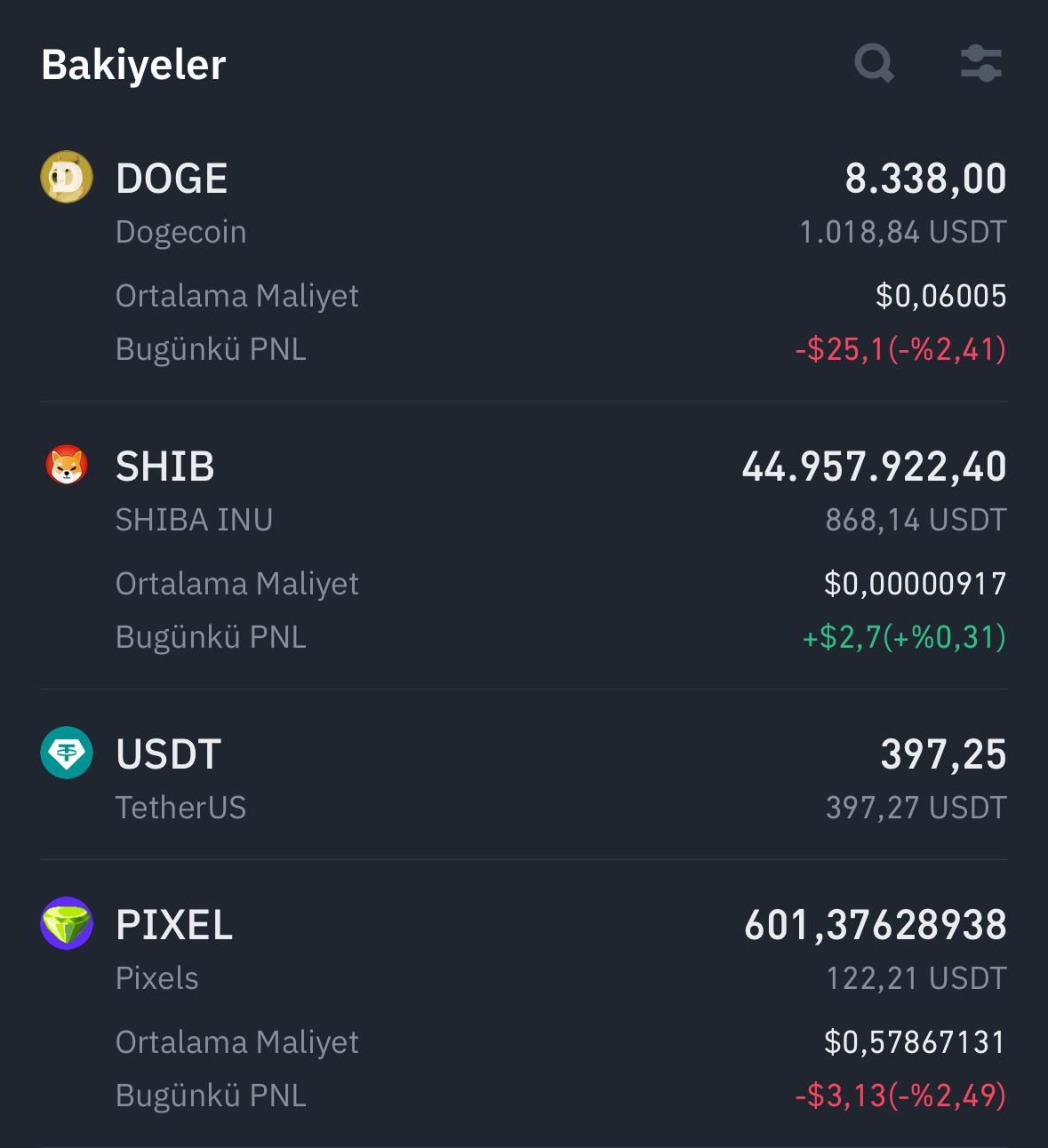Tap the SHIBA INU asset row
This screenshot has width=1048, height=1148.
tap(195, 520)
